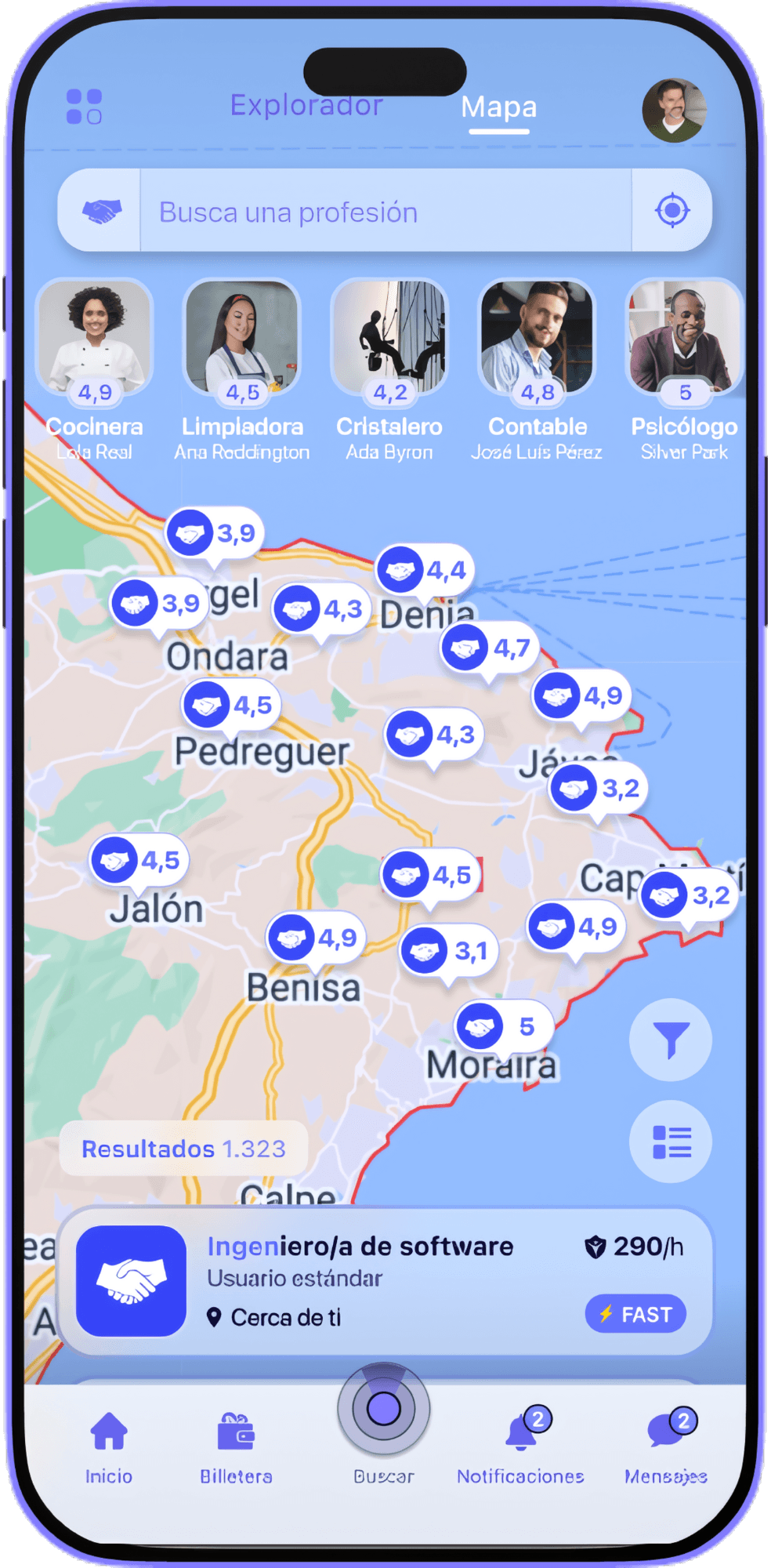This screenshot has height=1568, width=771.
Task: Open the Ingeniero/a de software card
Action: (384, 1281)
